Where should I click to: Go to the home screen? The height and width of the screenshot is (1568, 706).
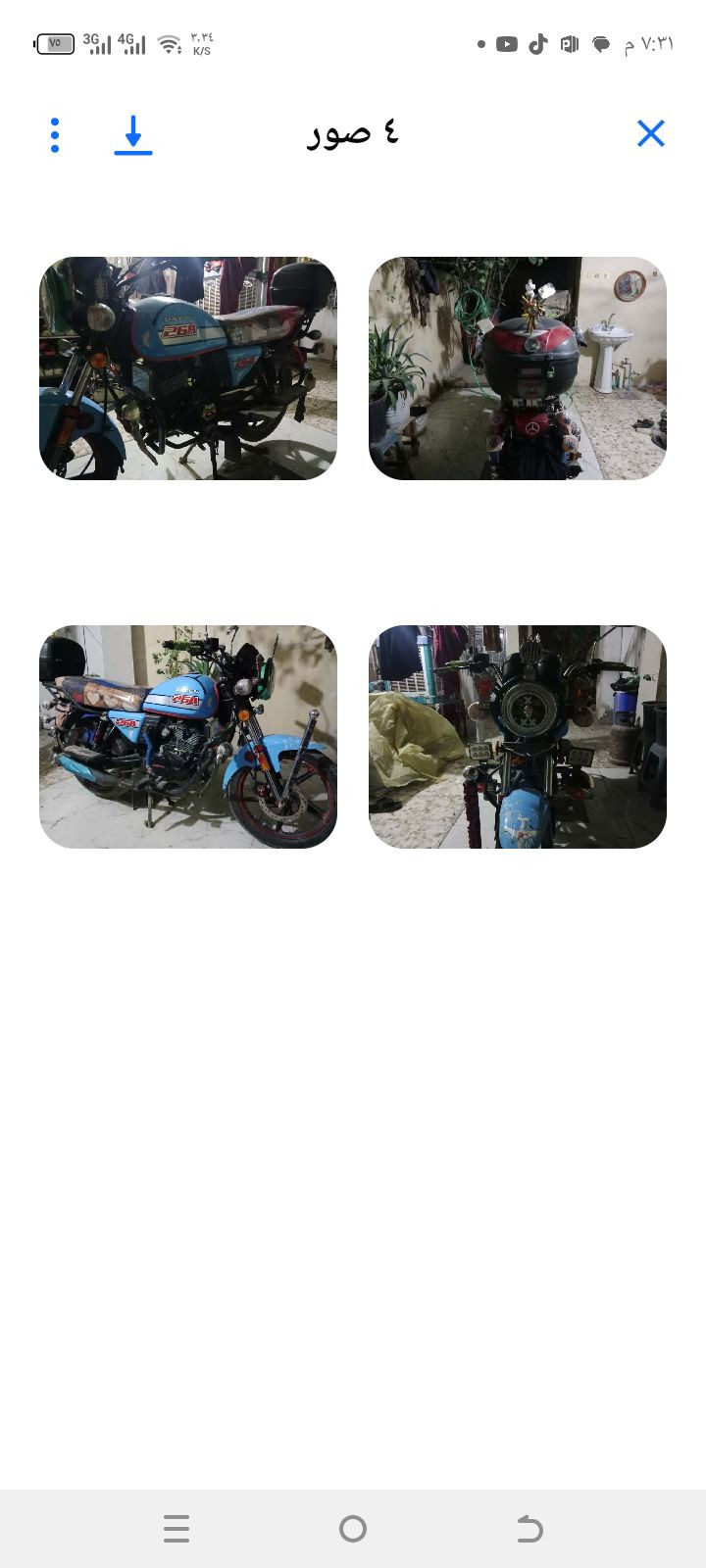(x=353, y=1529)
